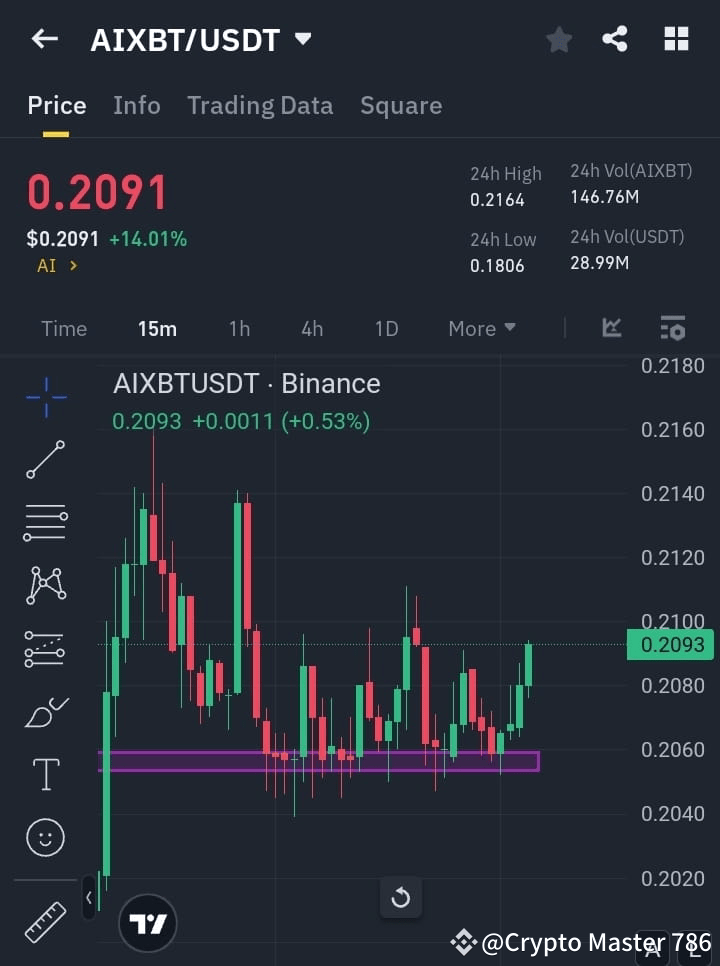The height and width of the screenshot is (966, 720).
Task: Switch to the Trading Data tab
Action: (x=260, y=105)
